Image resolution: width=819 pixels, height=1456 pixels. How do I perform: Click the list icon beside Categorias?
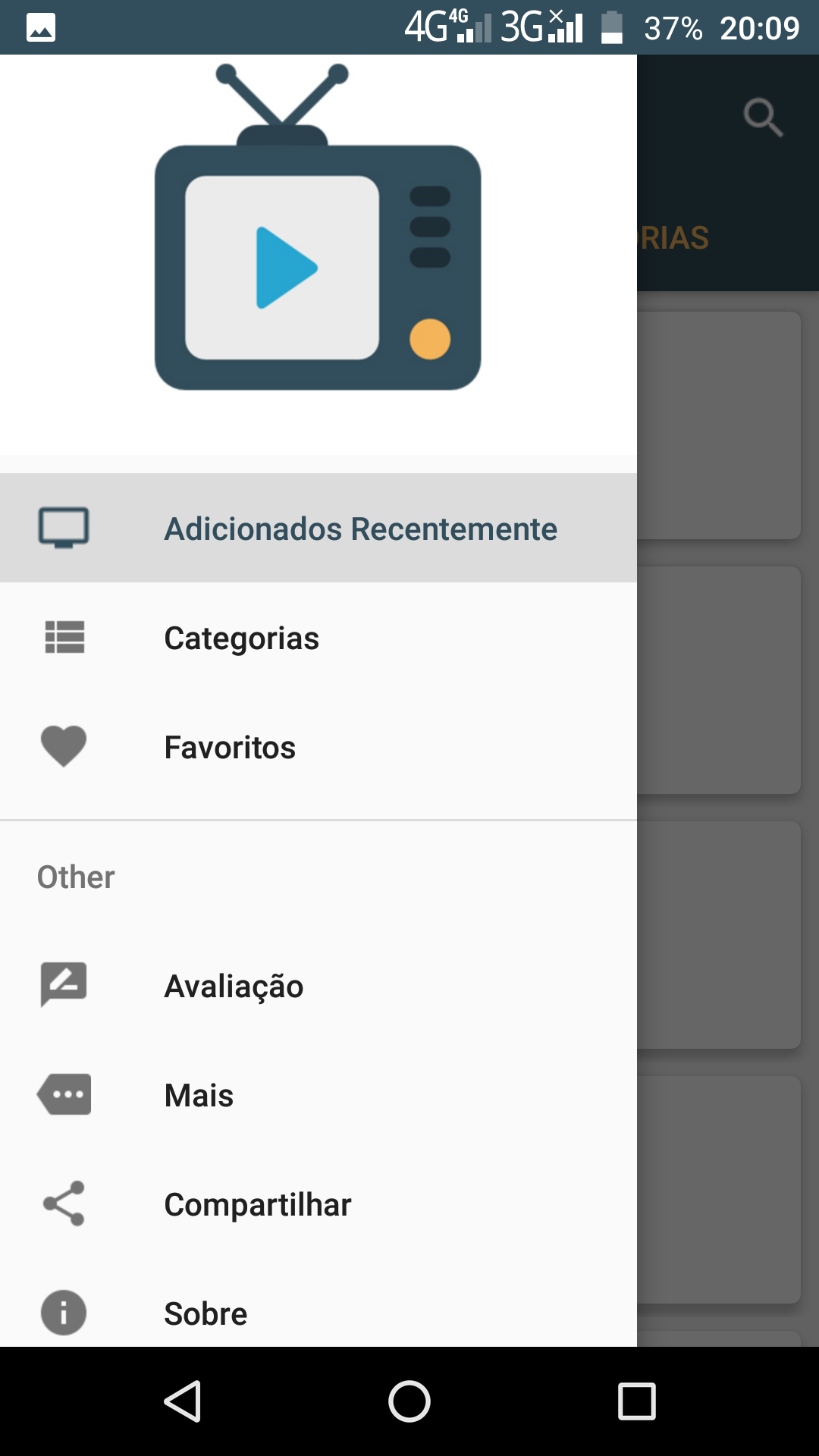coord(64,638)
